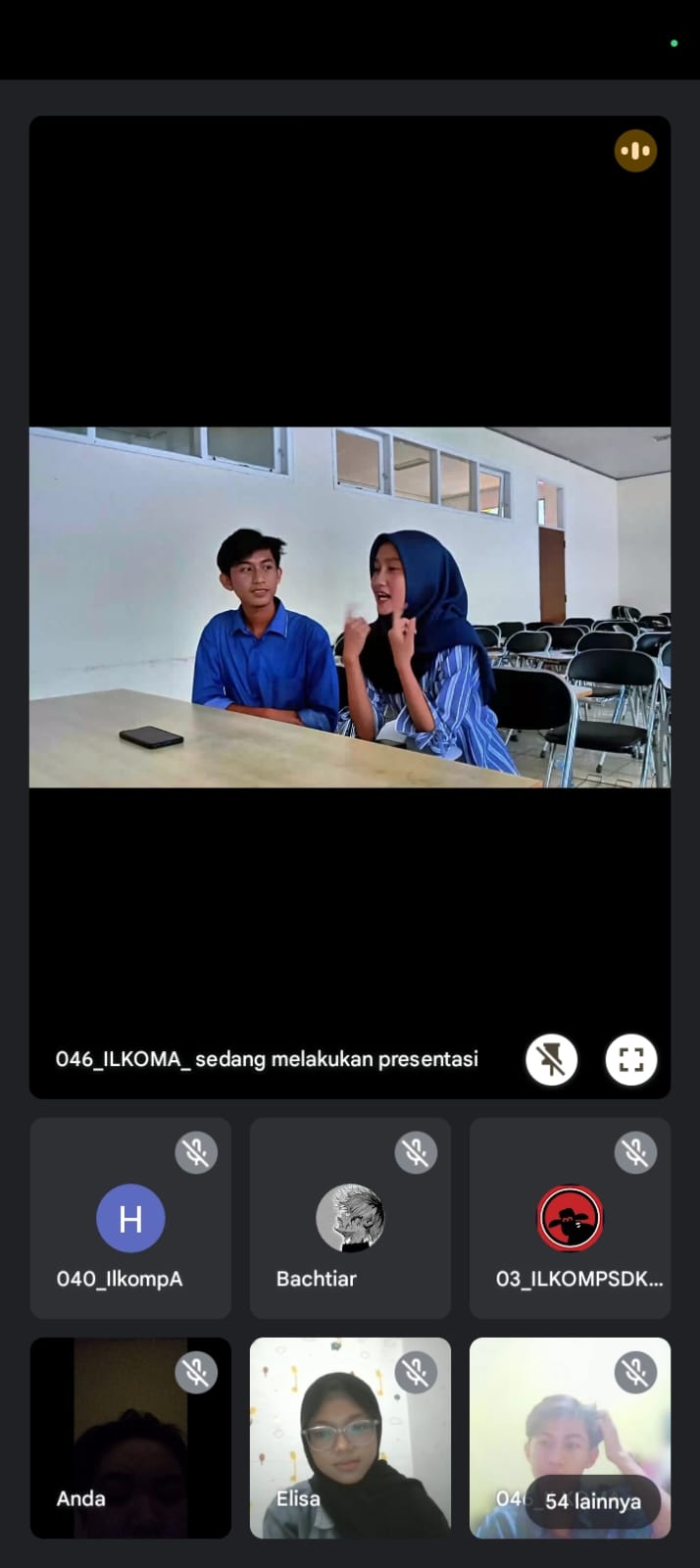Open Elisa's video tile
Image resolution: width=700 pixels, height=1568 pixels.
(350, 1439)
